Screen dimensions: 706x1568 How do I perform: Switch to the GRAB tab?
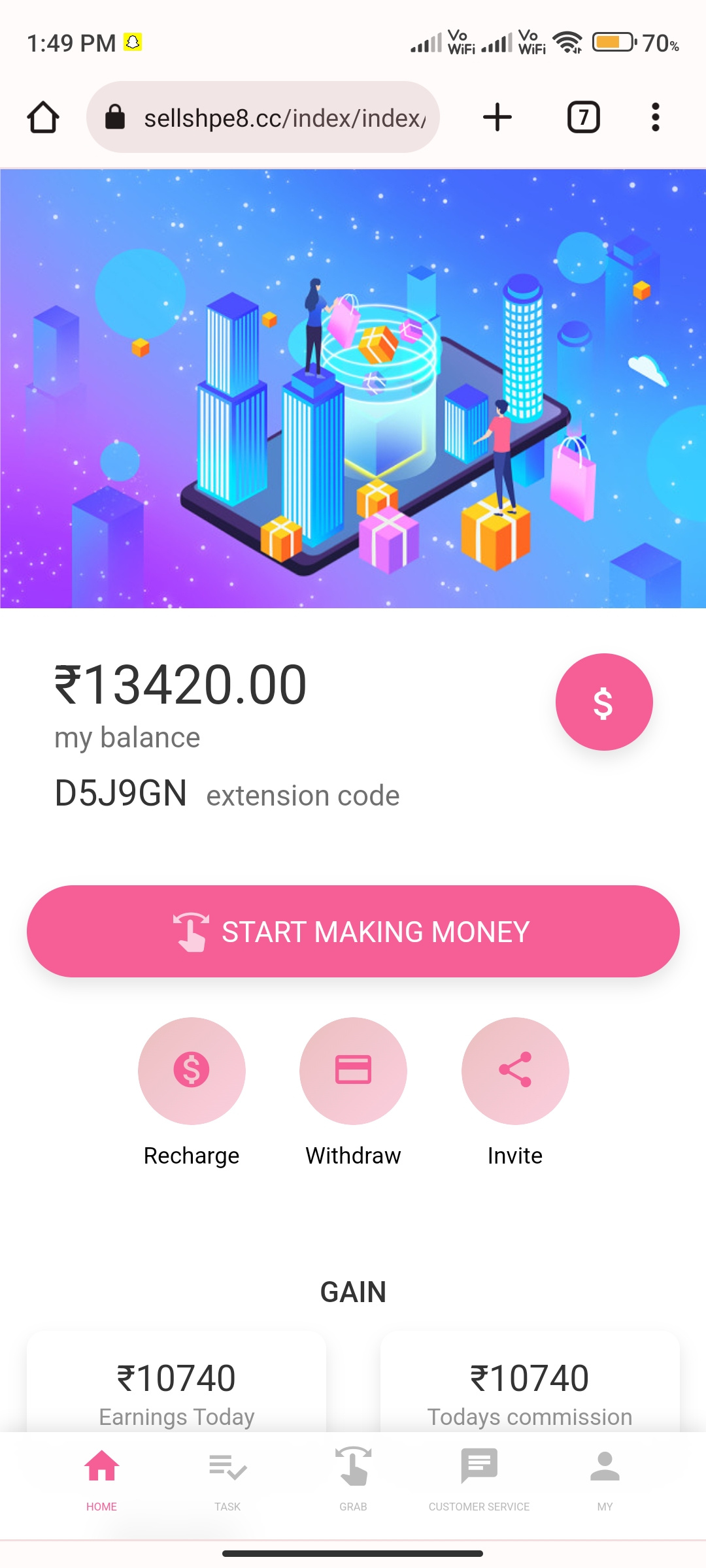click(x=353, y=1479)
